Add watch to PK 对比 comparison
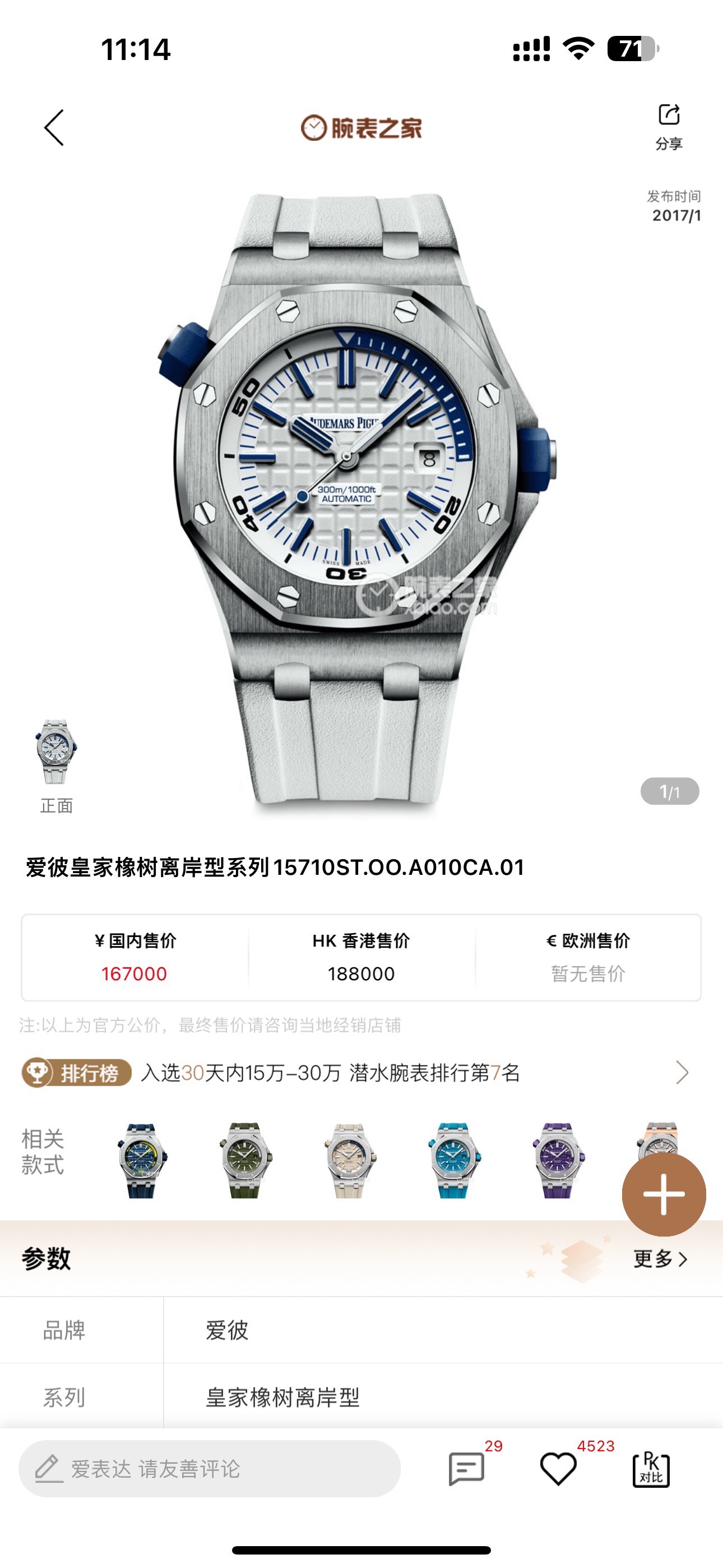This screenshot has width=723, height=1568. point(651,1469)
